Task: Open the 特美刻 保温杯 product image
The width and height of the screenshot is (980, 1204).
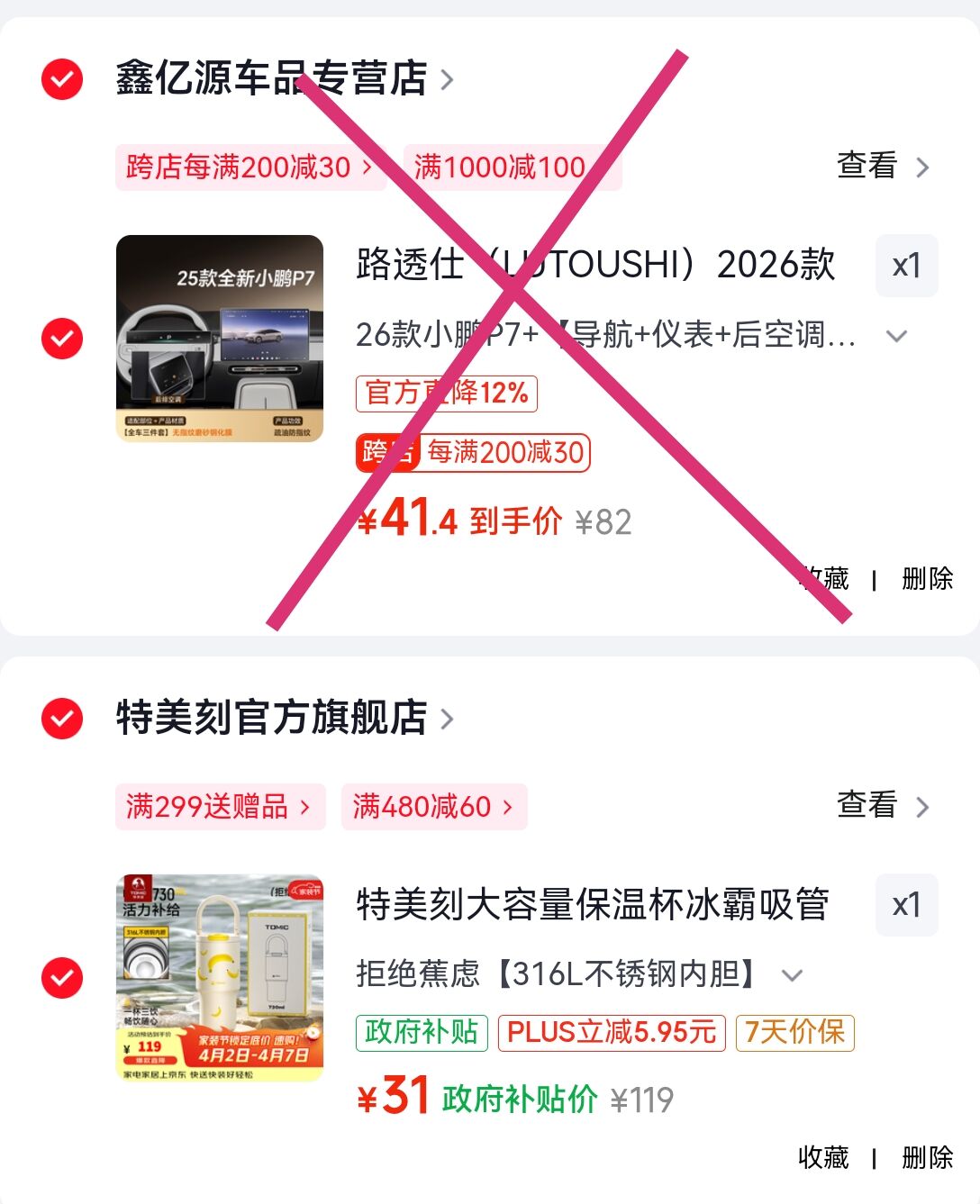Action: [x=220, y=978]
